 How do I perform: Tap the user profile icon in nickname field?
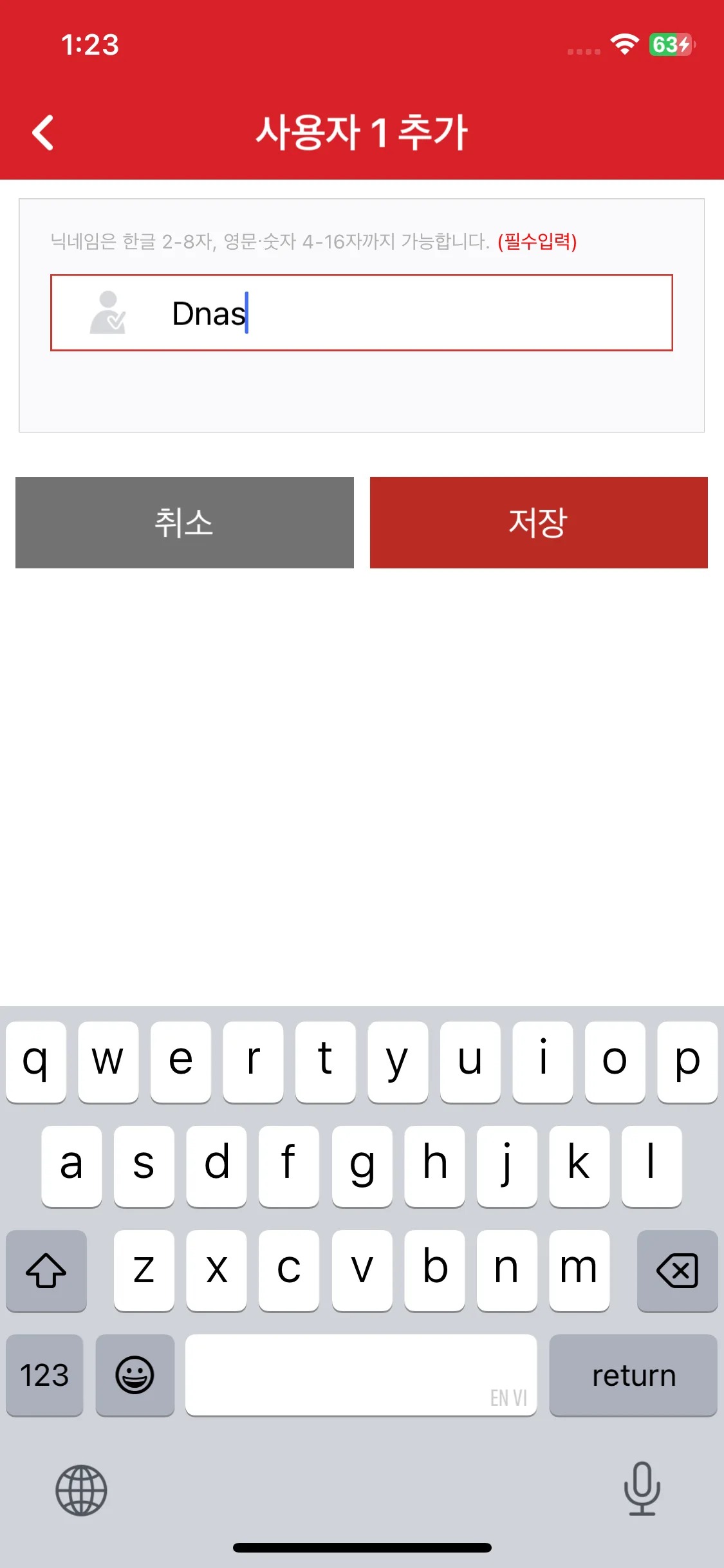coord(108,313)
